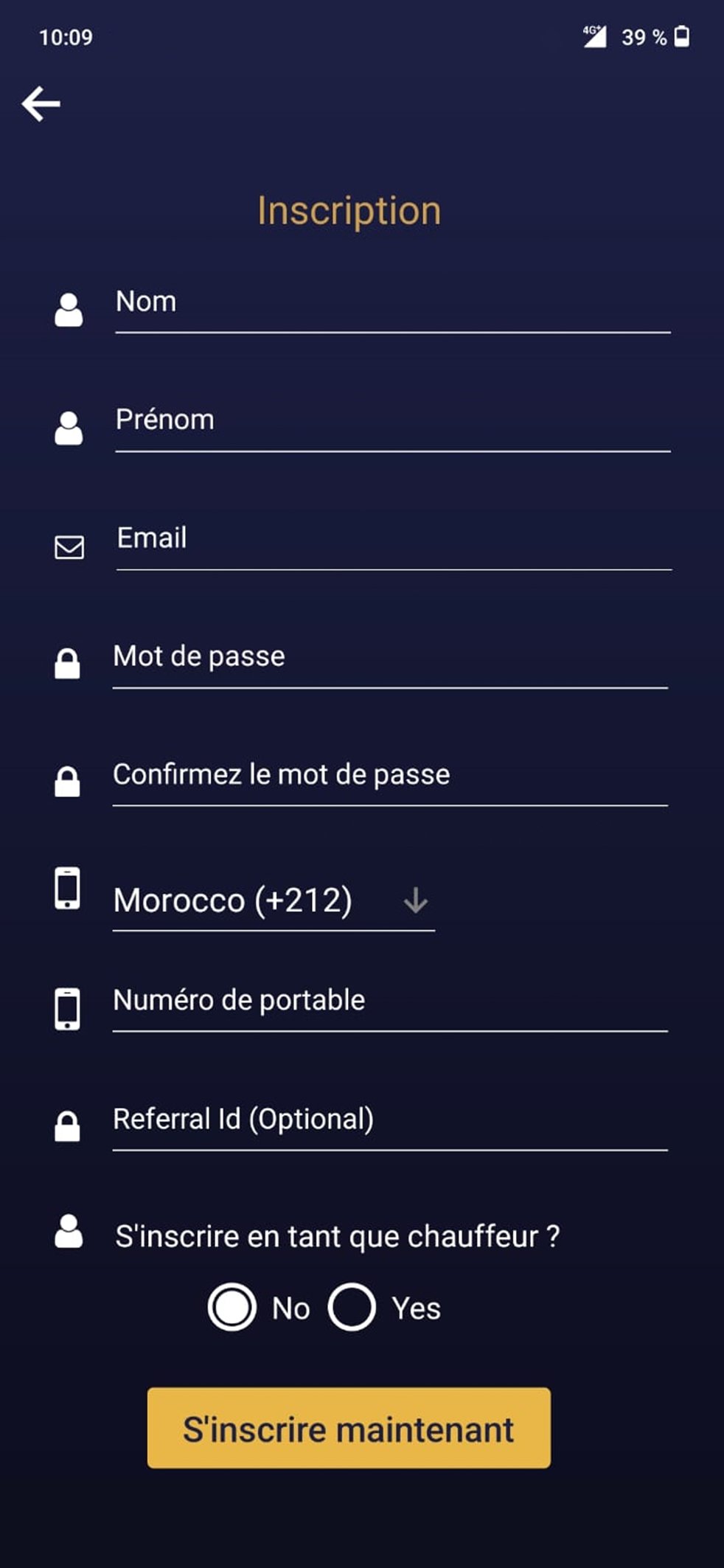The width and height of the screenshot is (724, 1568).
Task: Choose Yes to register as chauffeur
Action: 352,1308
